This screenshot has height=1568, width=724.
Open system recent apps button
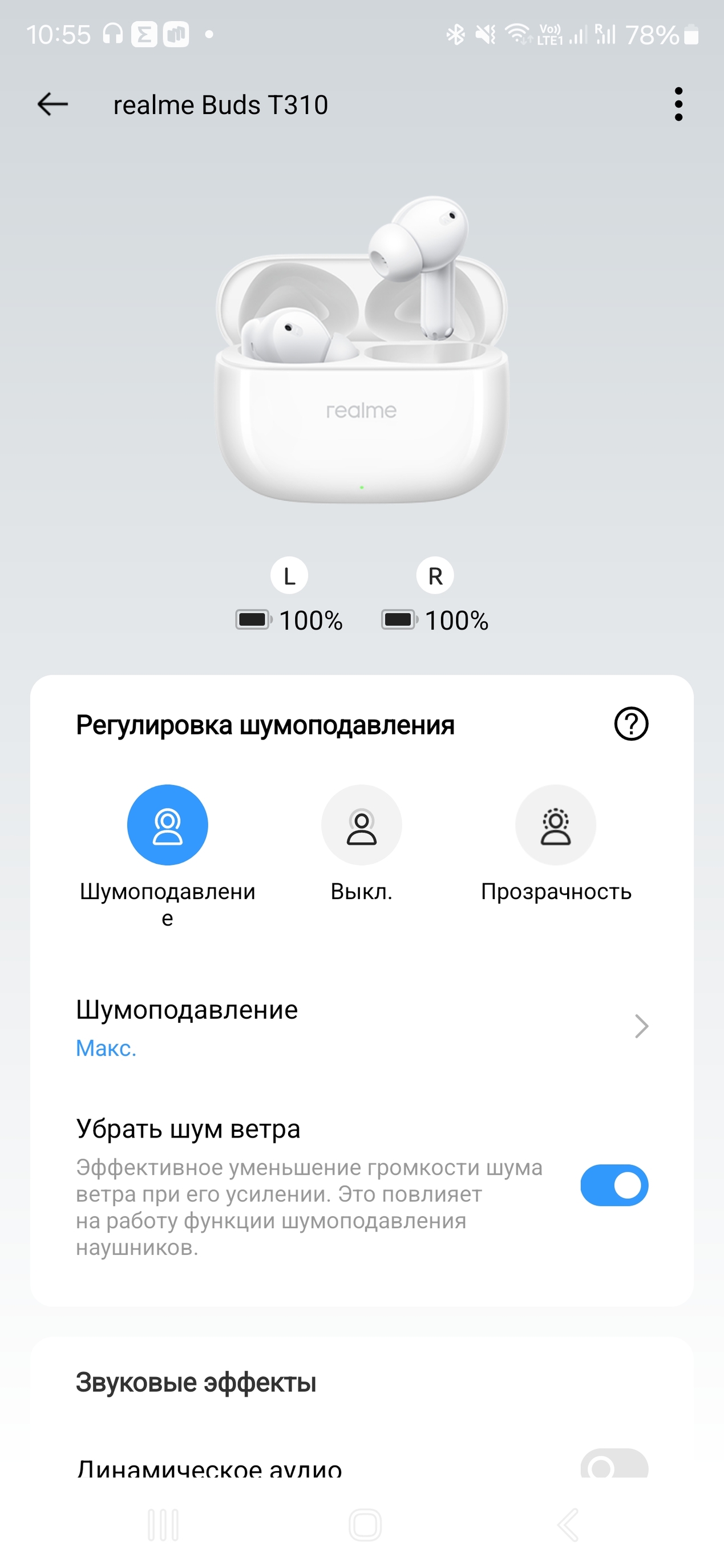pyautogui.click(x=163, y=1525)
